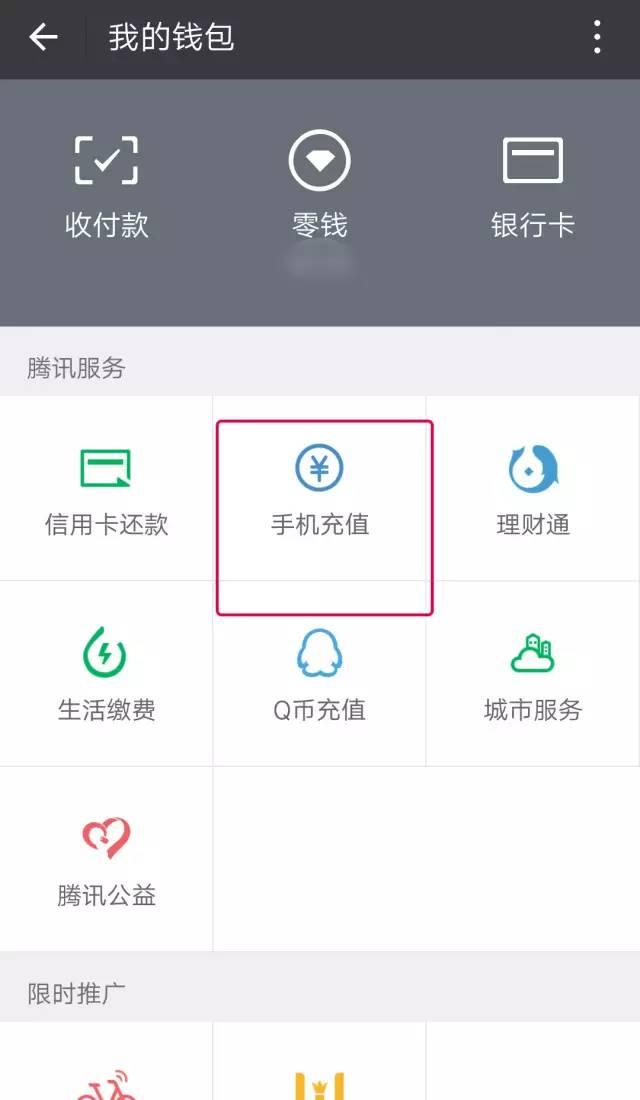
Task: Go back from My Wallet
Action: point(43,37)
